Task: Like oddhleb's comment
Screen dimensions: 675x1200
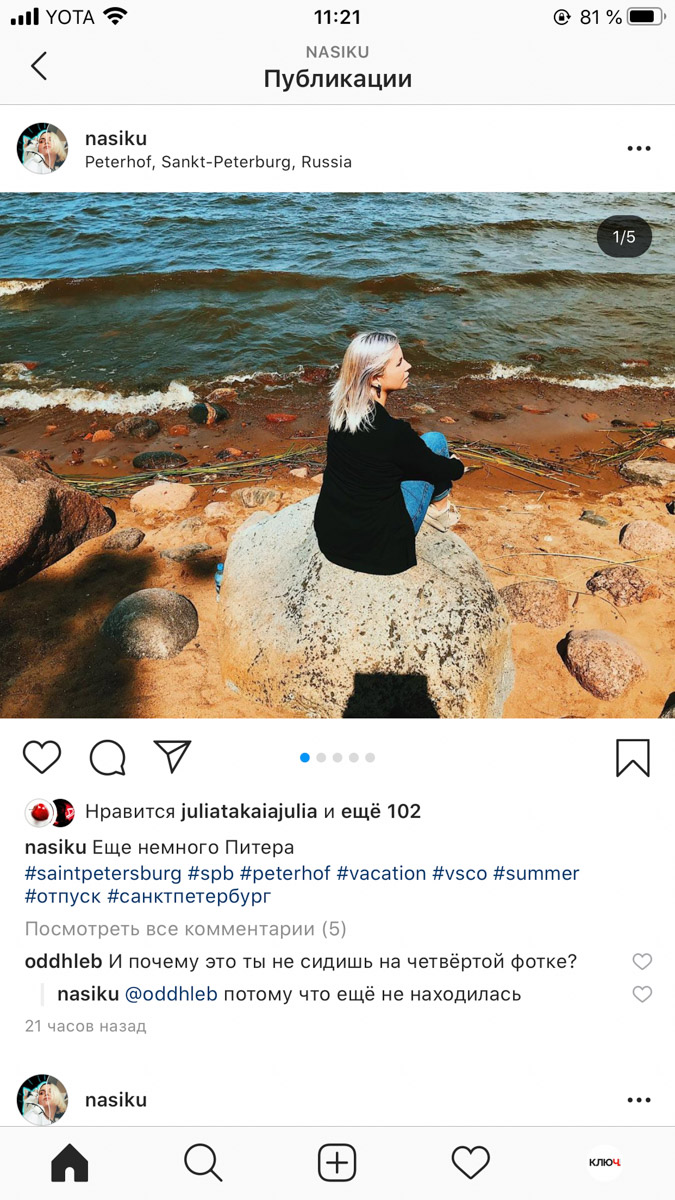Action: tap(642, 962)
